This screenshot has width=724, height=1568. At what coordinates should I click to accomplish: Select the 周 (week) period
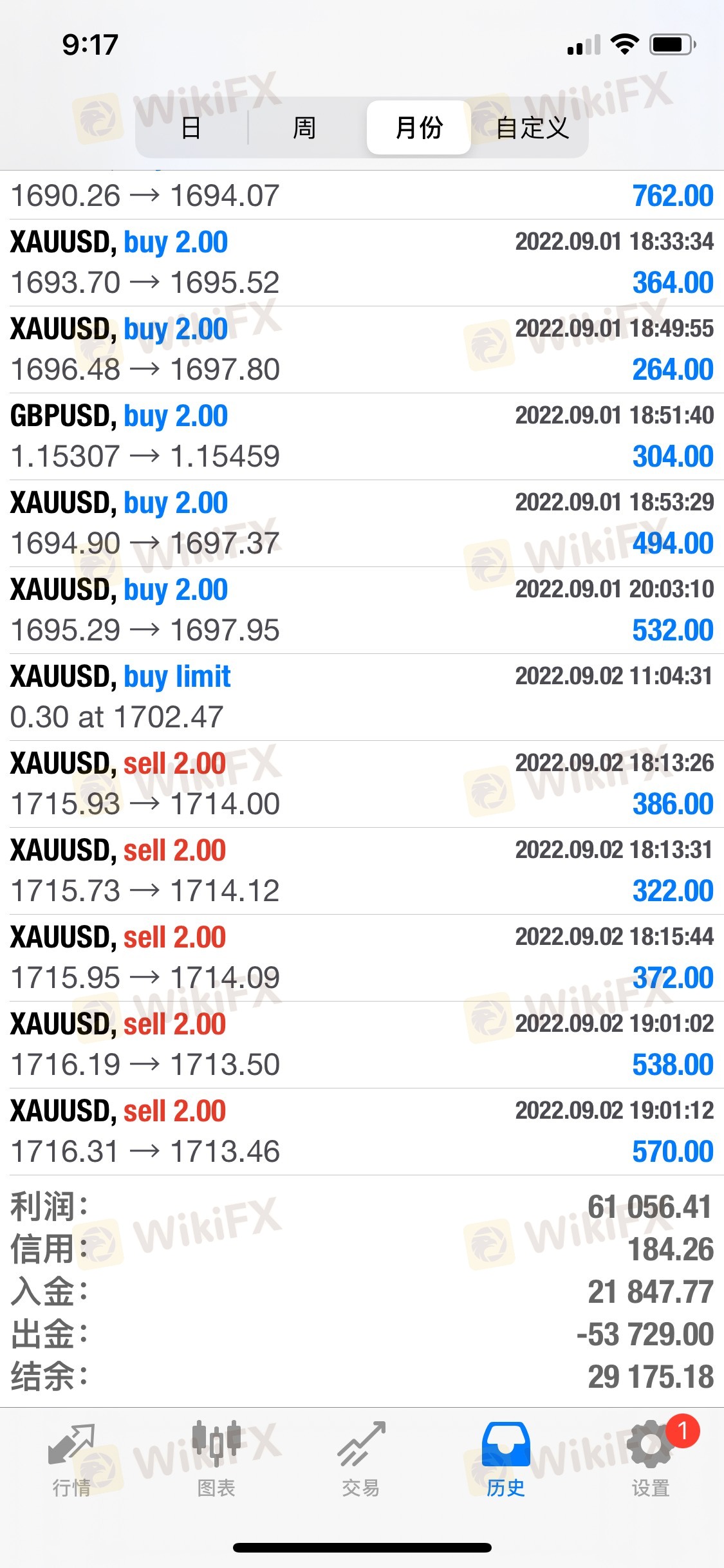pos(304,127)
